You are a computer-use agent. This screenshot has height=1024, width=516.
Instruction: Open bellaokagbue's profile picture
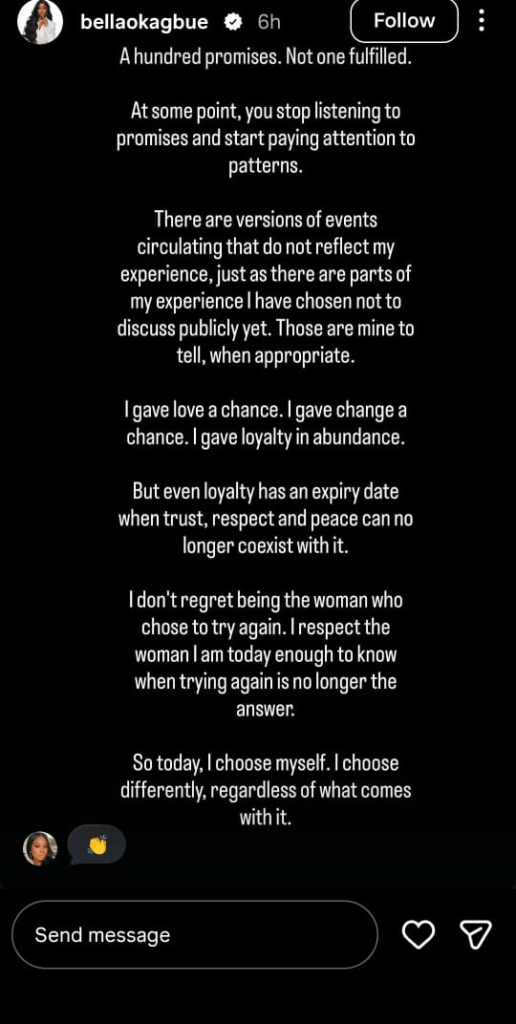click(x=40, y=22)
